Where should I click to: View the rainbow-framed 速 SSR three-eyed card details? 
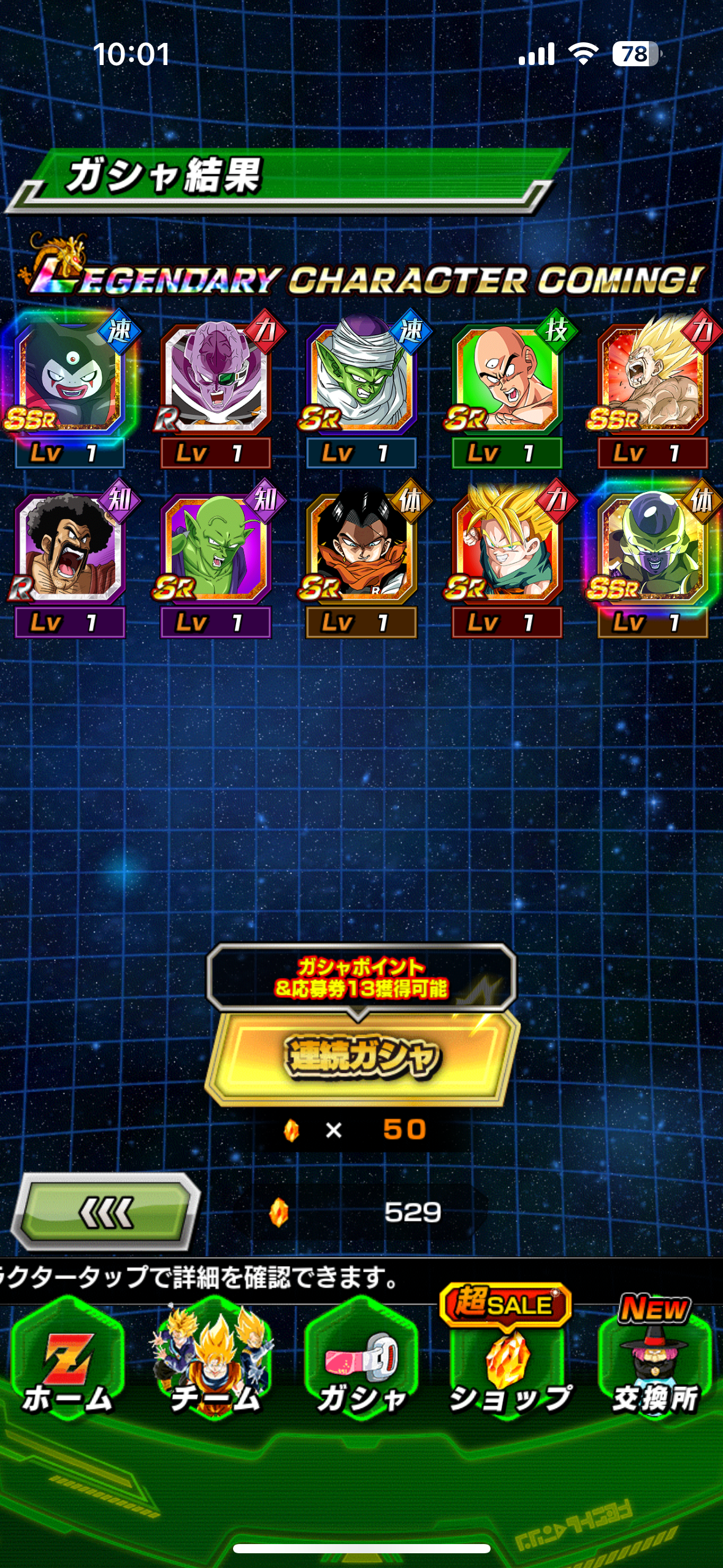tap(70, 378)
